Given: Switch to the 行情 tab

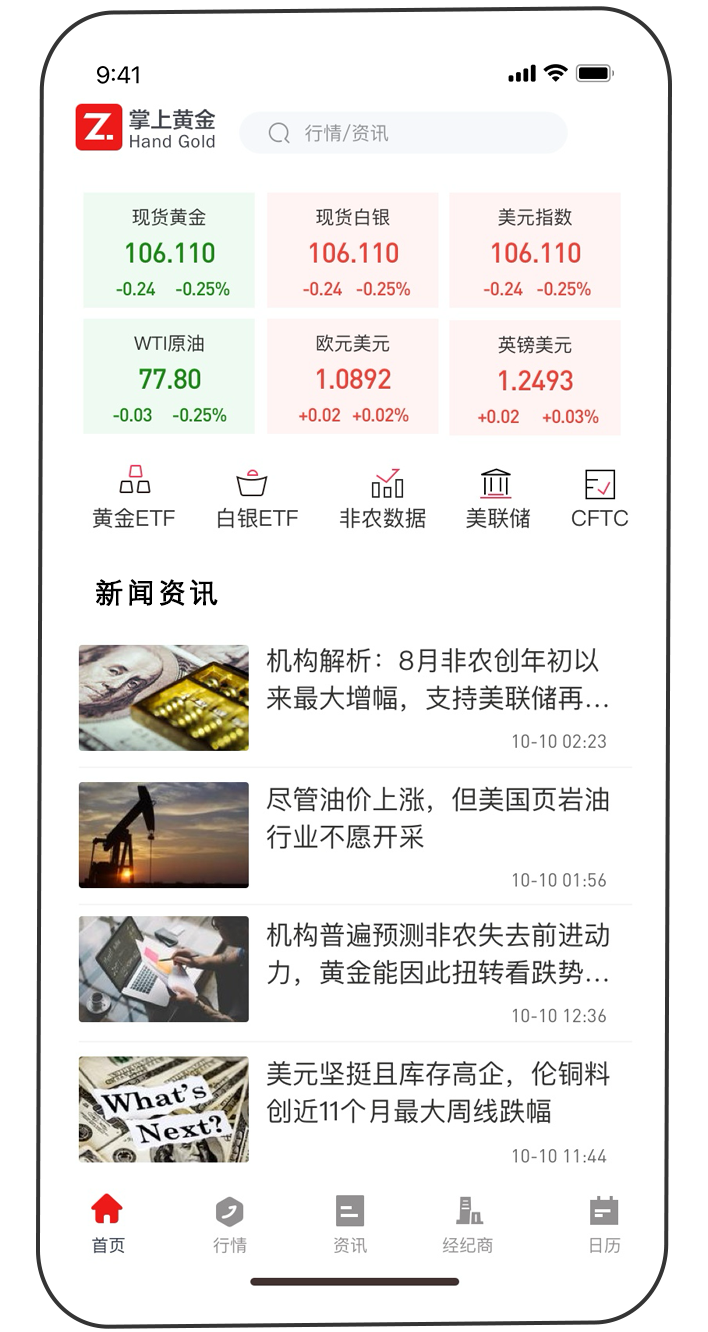Looking at the screenshot, I should coord(230,1224).
